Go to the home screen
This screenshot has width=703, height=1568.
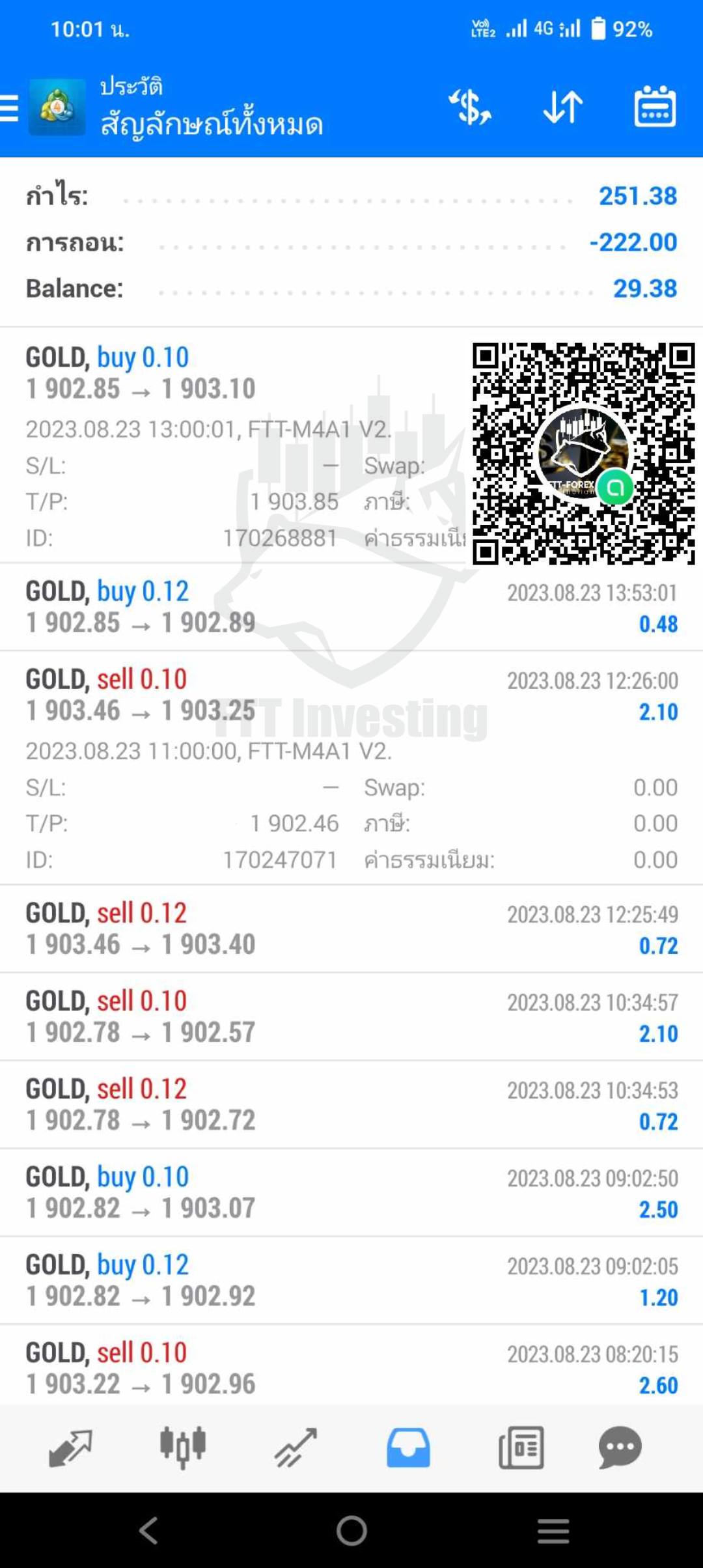[x=351, y=1530]
